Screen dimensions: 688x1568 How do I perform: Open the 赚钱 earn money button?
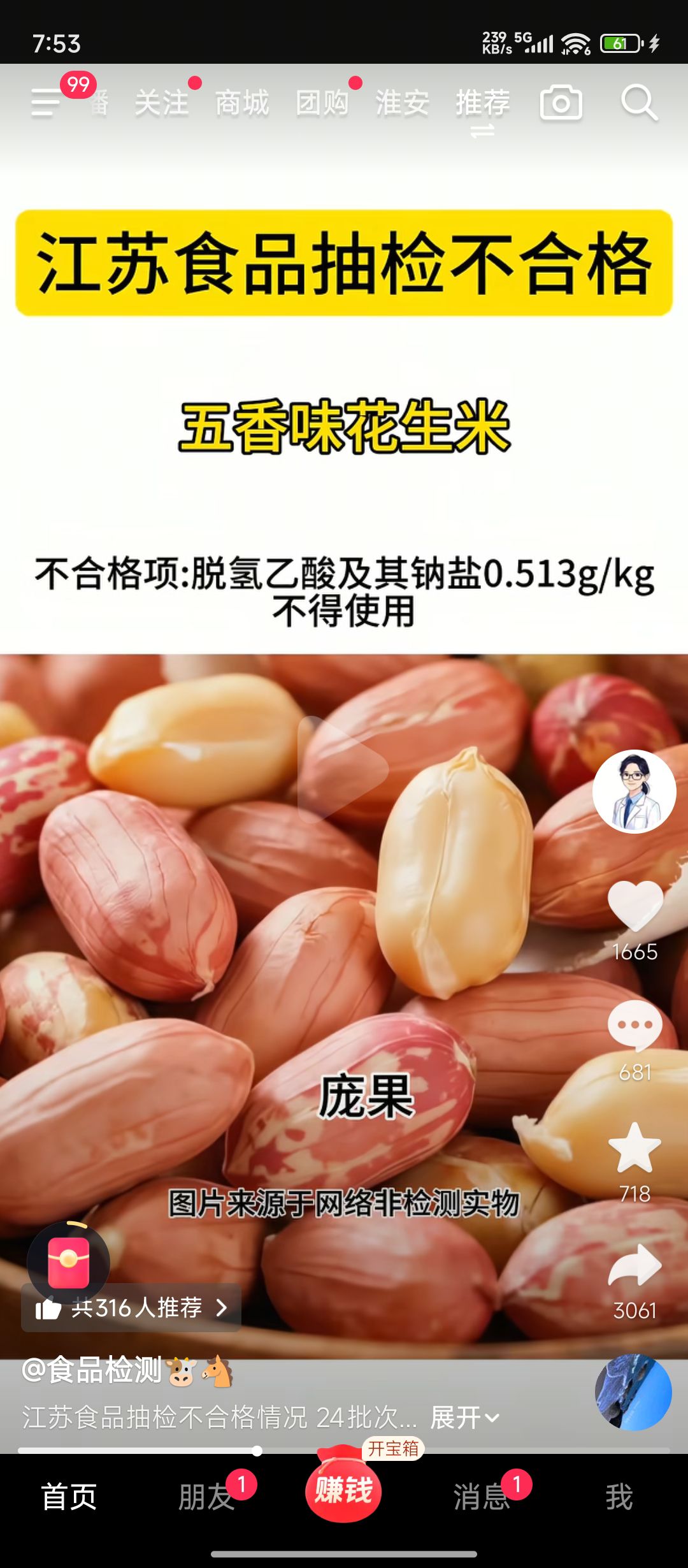point(343,1491)
